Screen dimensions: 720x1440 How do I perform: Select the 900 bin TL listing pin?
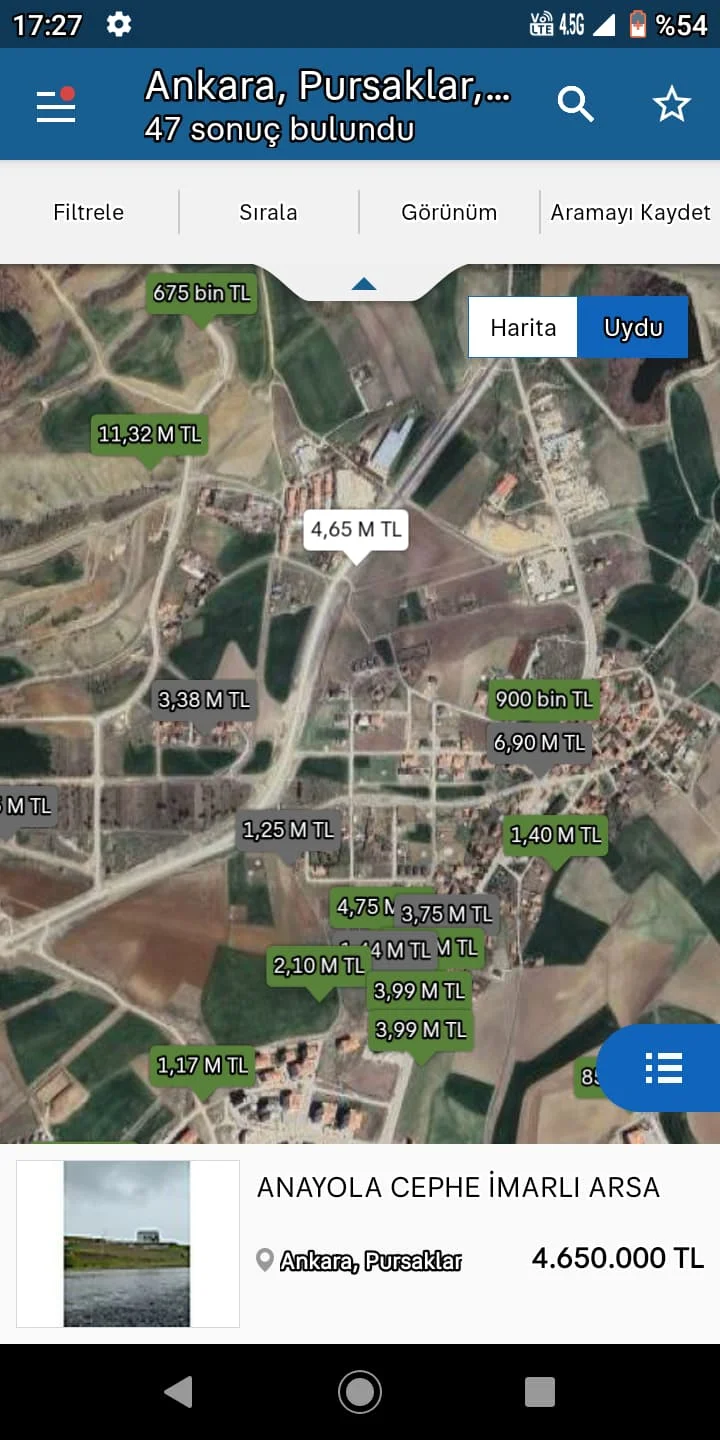pyautogui.click(x=541, y=700)
